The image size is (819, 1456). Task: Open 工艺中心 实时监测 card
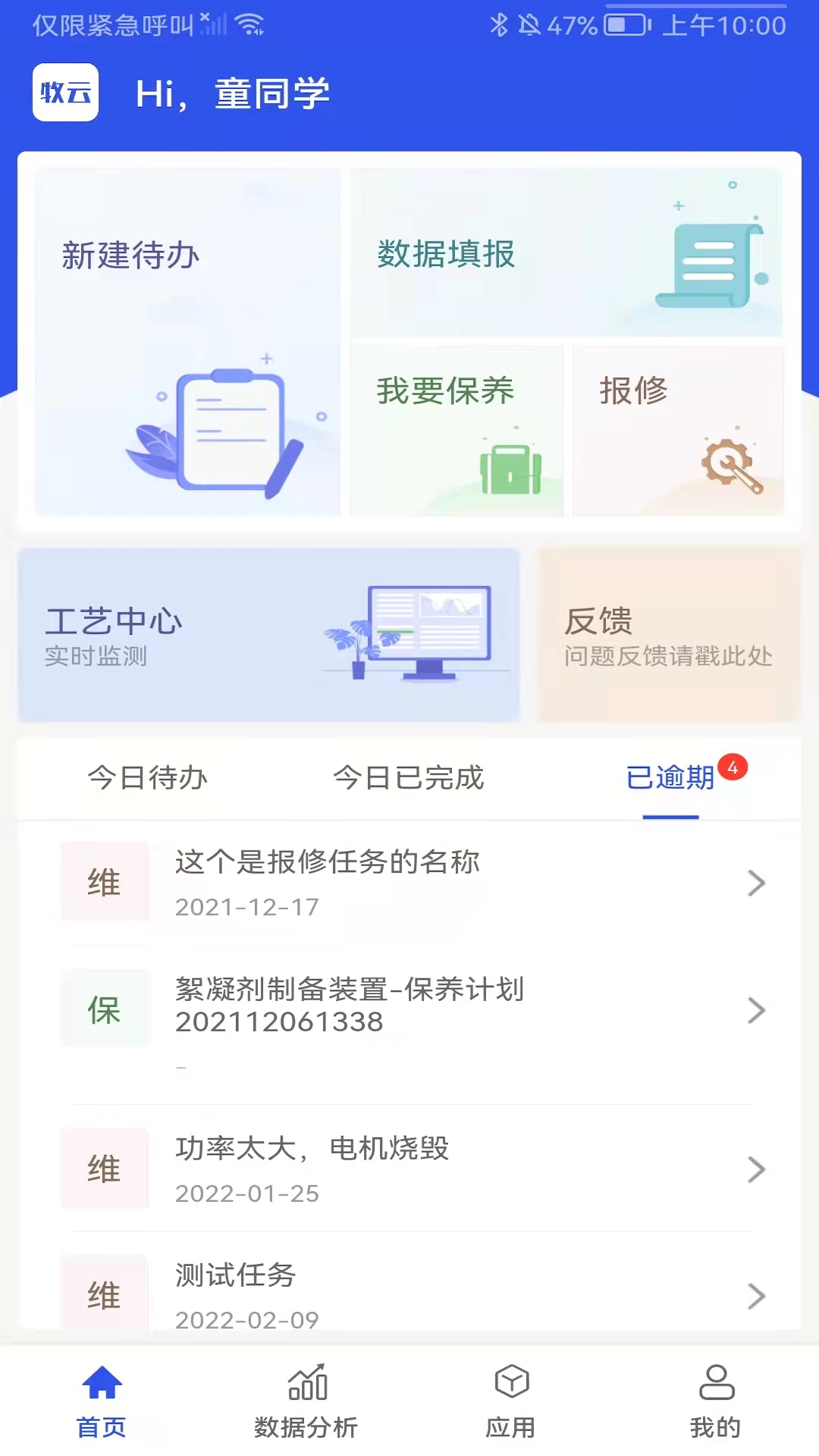[268, 635]
